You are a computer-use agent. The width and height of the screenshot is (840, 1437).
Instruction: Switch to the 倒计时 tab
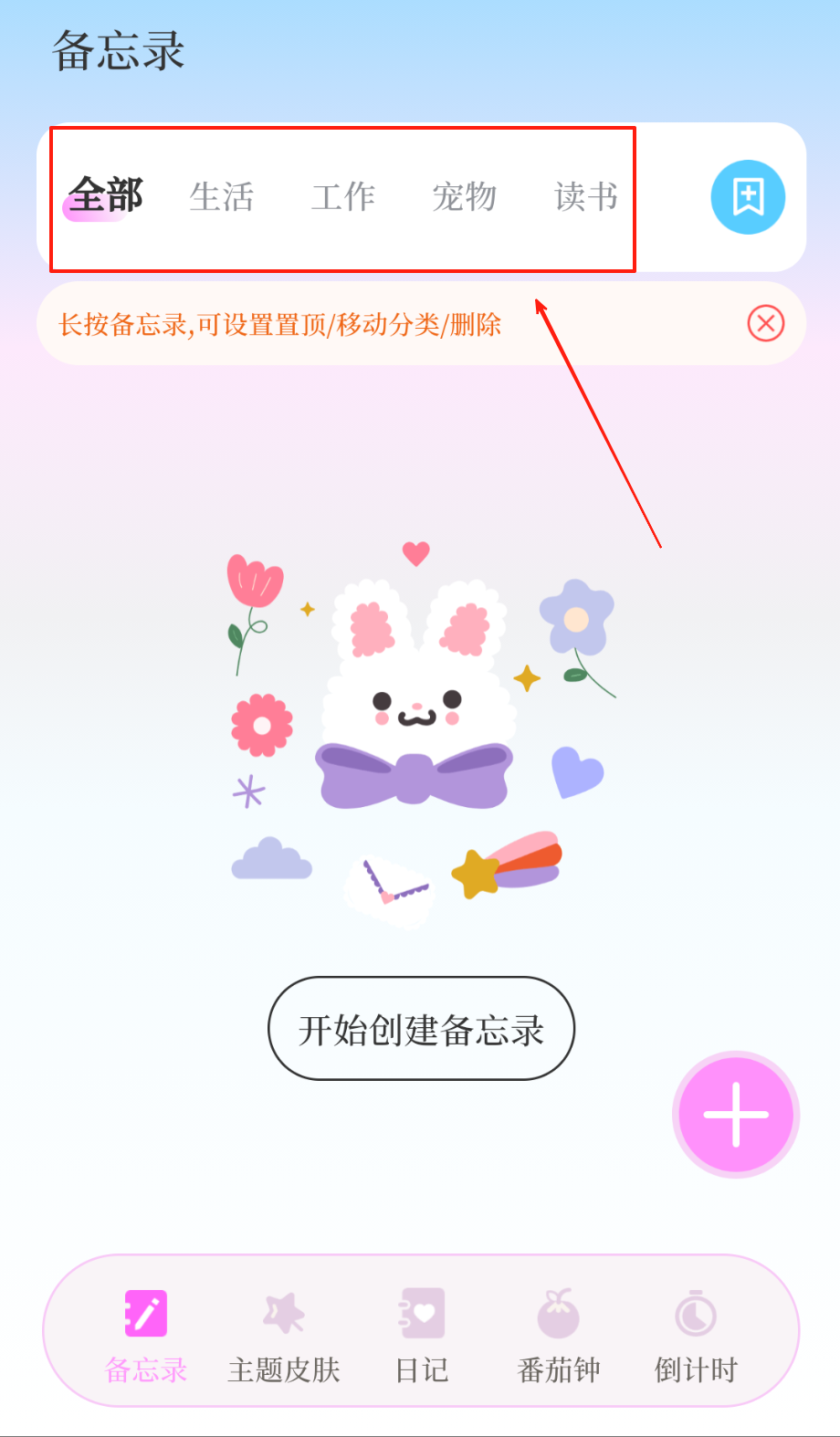click(696, 1335)
